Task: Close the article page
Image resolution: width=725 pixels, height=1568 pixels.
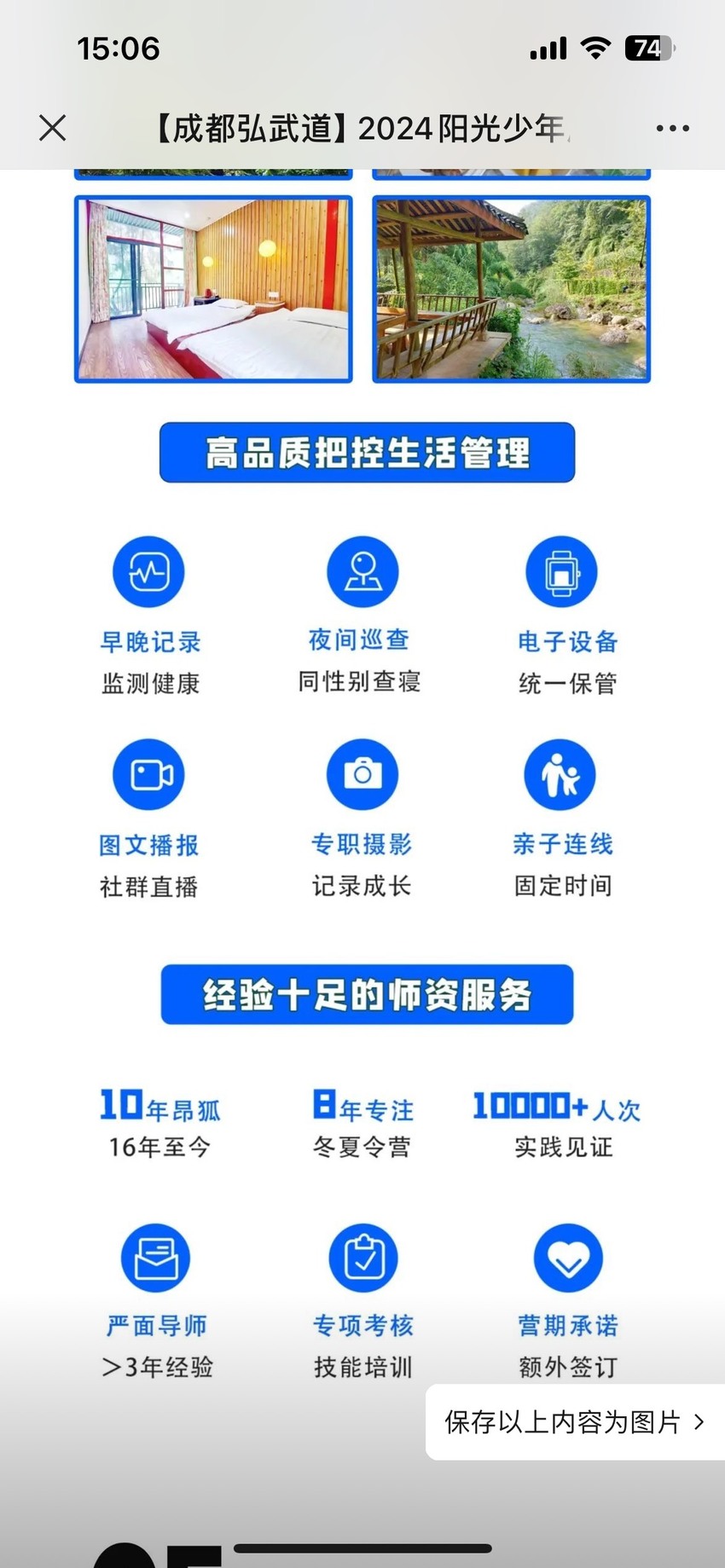Action: pyautogui.click(x=53, y=128)
